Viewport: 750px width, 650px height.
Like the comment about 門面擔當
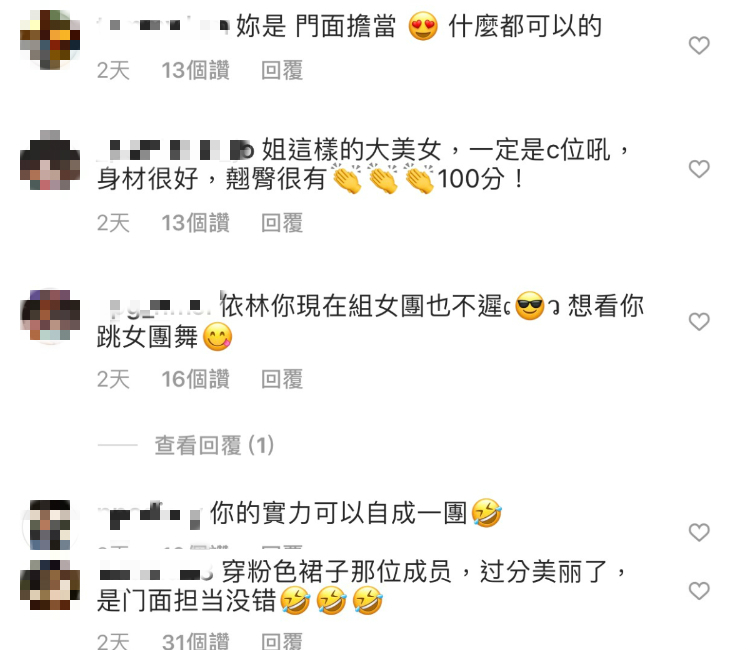pyautogui.click(x=699, y=45)
